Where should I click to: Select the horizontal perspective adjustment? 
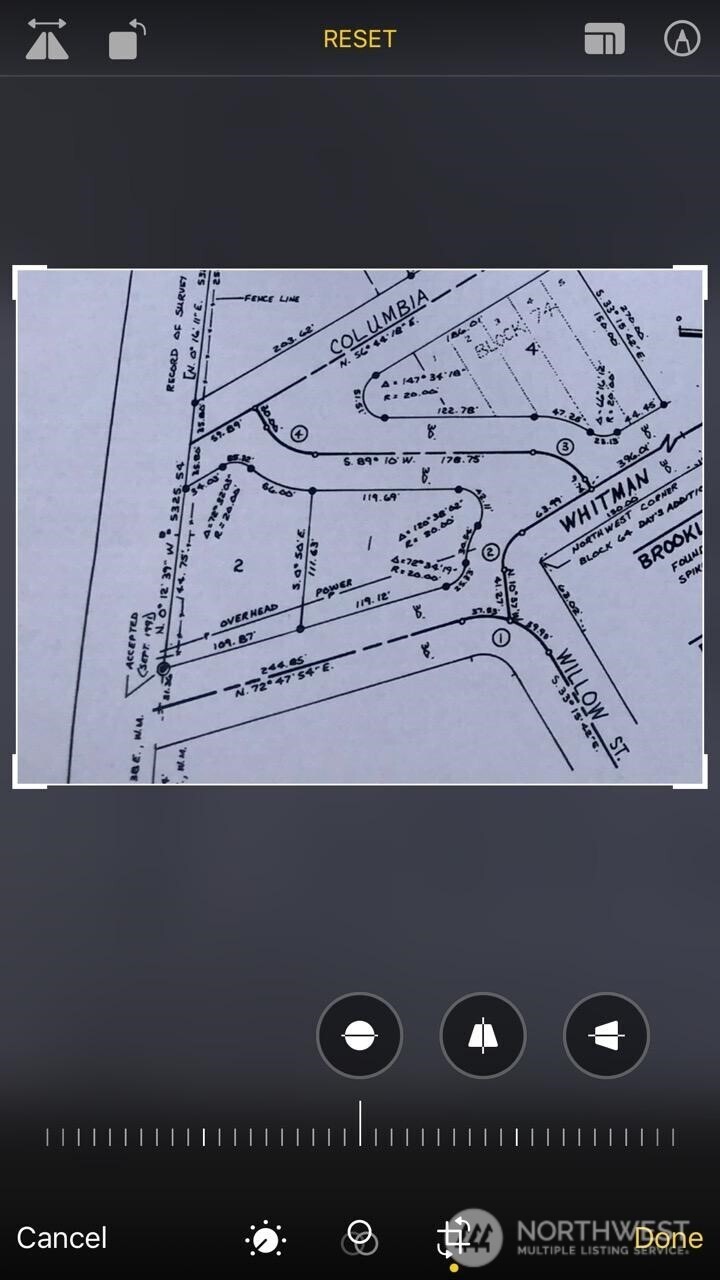(x=606, y=1036)
